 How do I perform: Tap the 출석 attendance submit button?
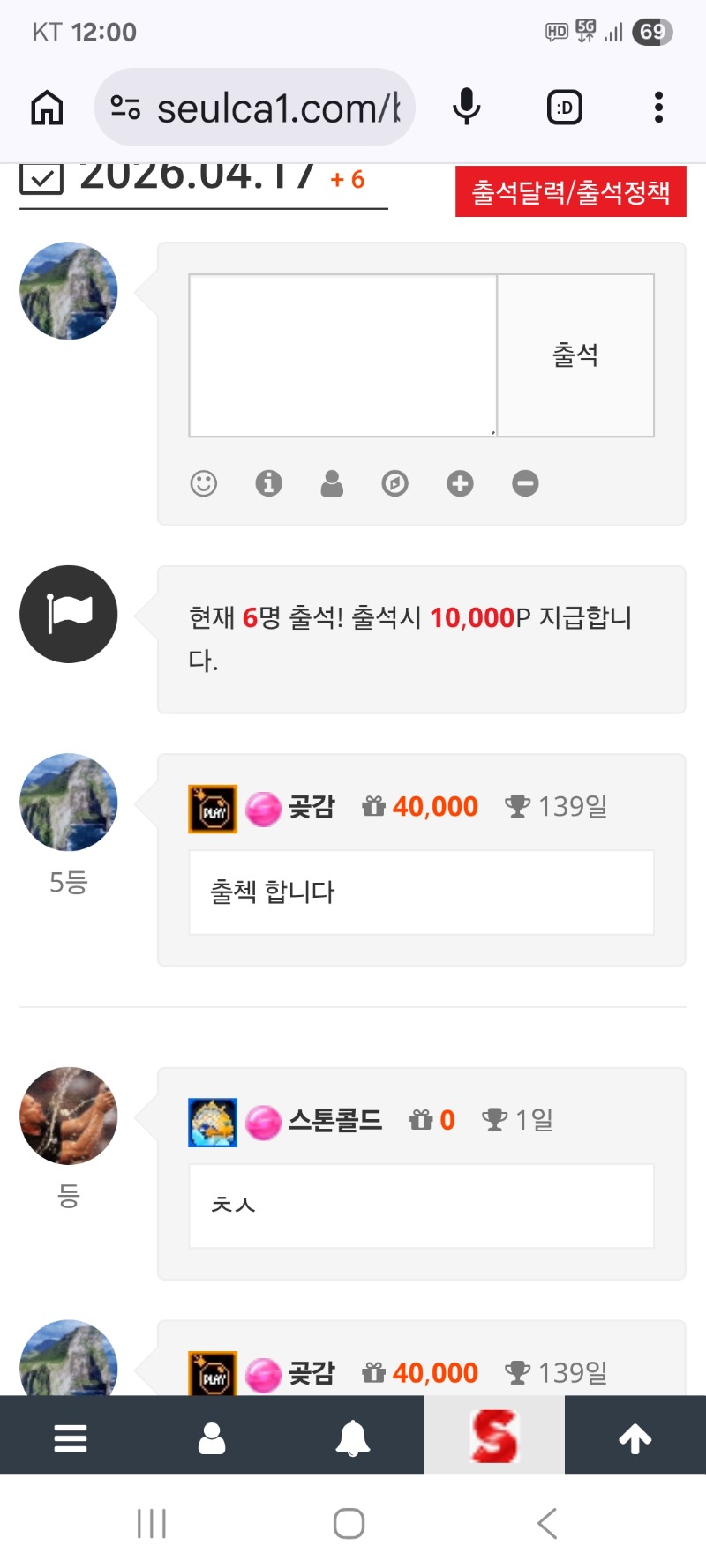coord(575,355)
